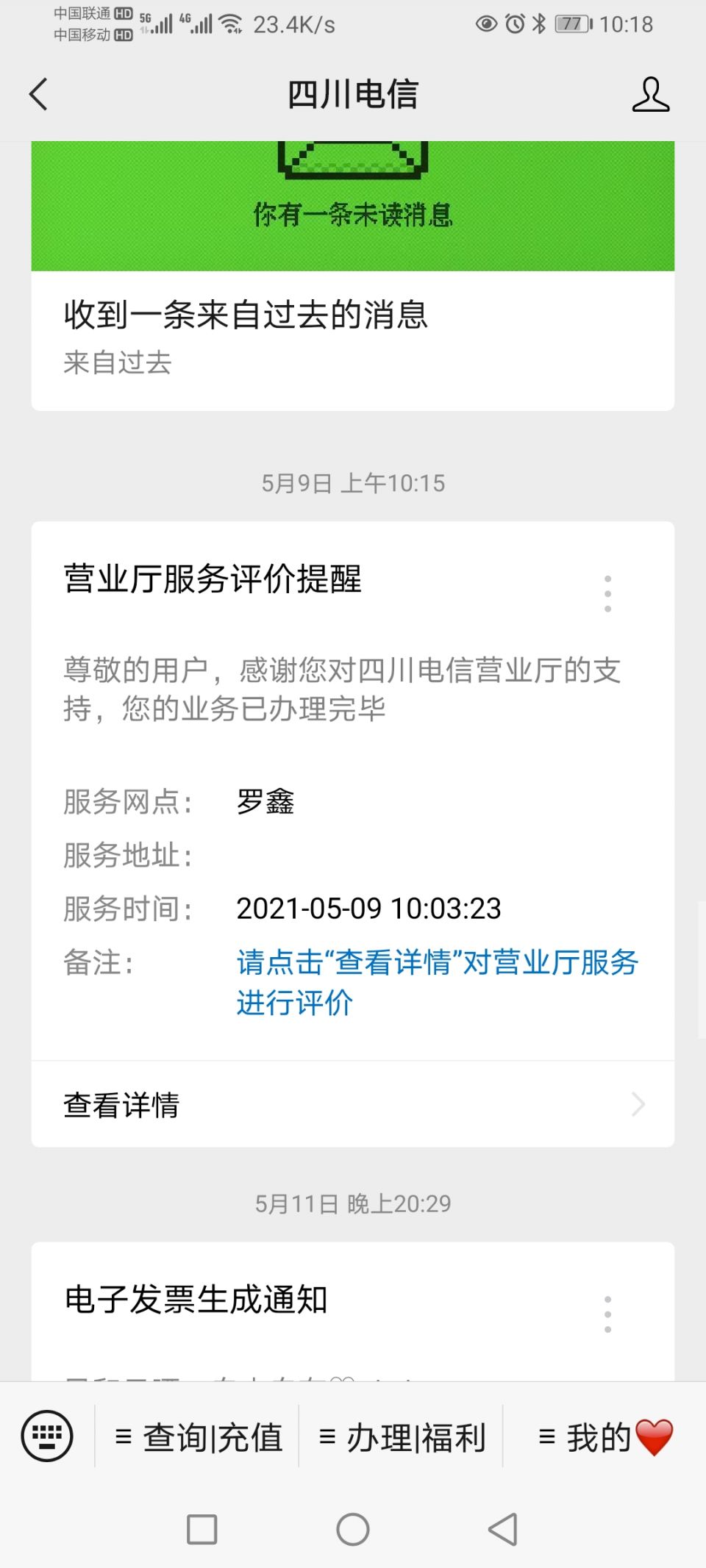Screen dimensions: 706x1568
Task: Open the system recent apps view
Action: (202, 1530)
